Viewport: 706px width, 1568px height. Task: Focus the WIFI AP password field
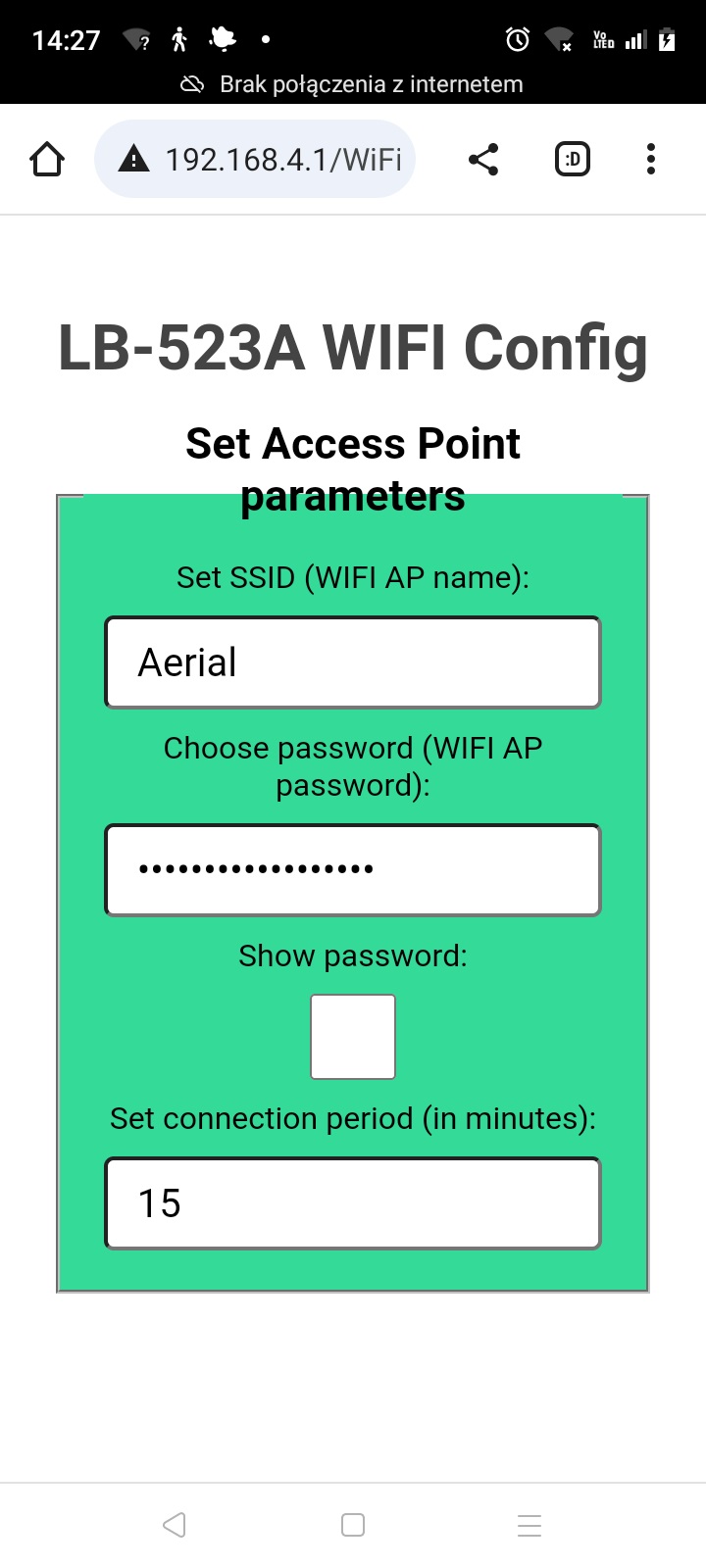point(353,870)
